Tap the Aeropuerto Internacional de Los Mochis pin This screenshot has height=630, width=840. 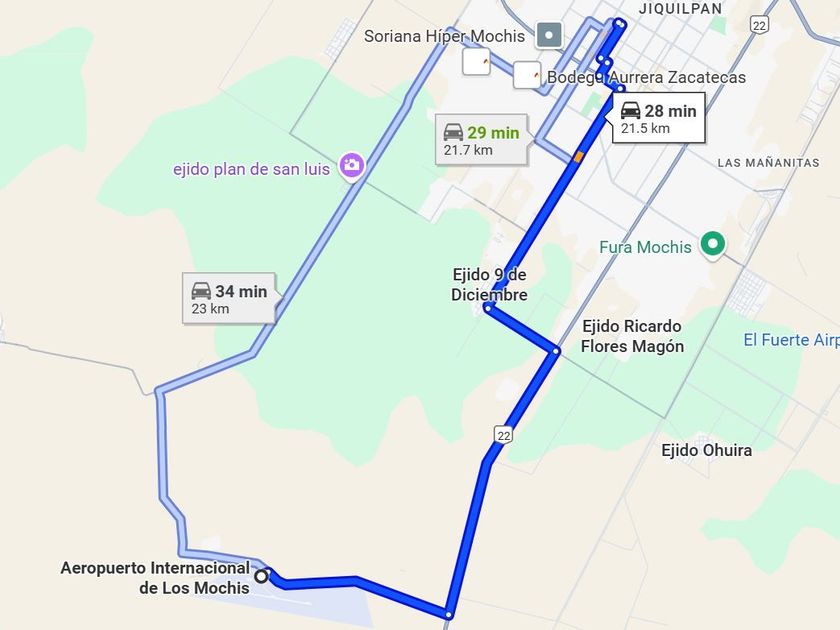pyautogui.click(x=261, y=576)
